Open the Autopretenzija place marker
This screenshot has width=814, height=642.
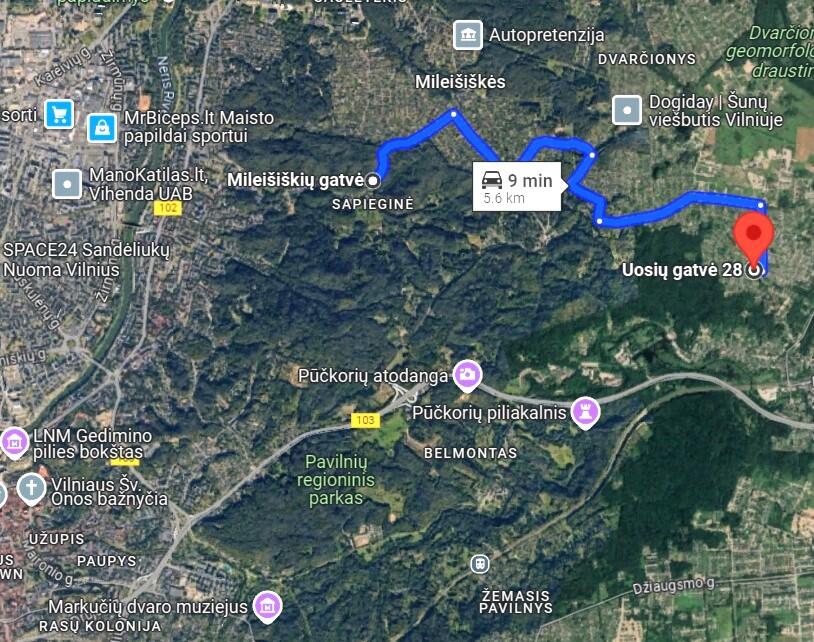[467, 35]
